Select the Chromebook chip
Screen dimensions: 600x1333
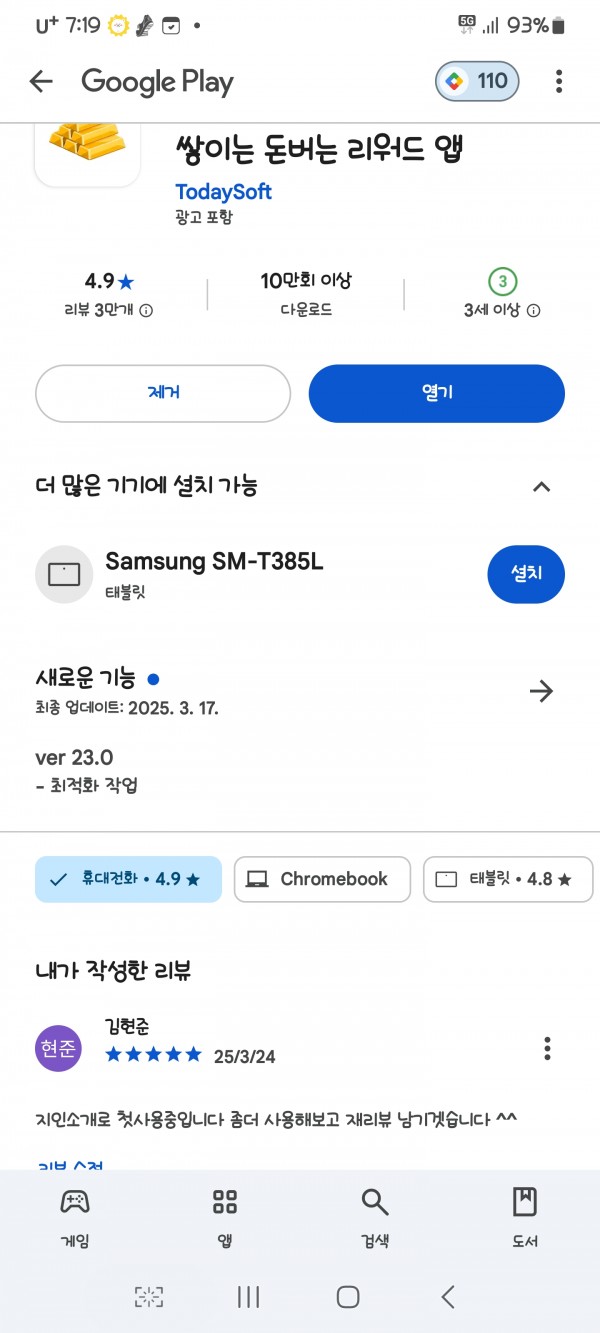pos(322,879)
